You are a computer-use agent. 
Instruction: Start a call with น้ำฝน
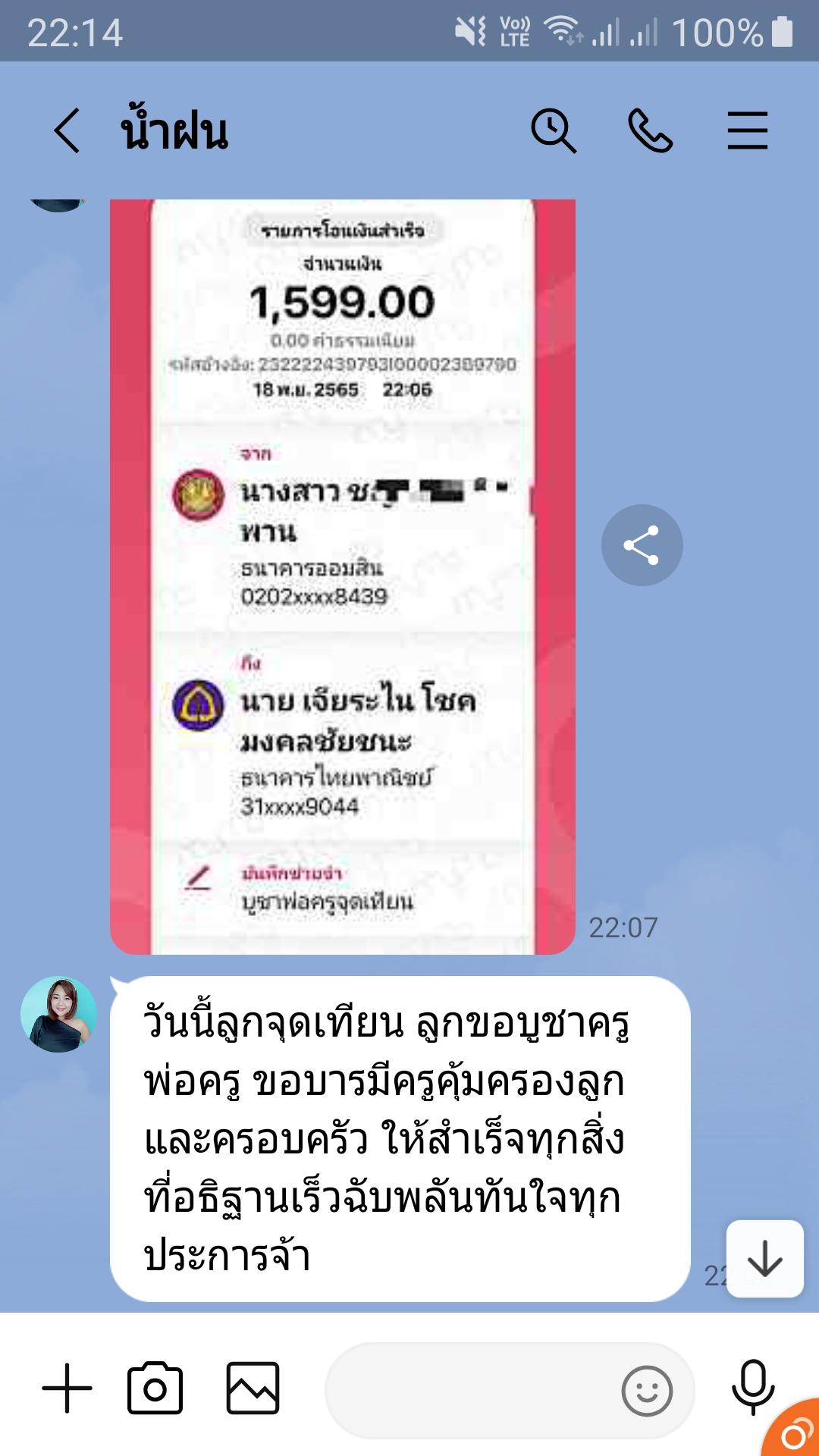(650, 130)
